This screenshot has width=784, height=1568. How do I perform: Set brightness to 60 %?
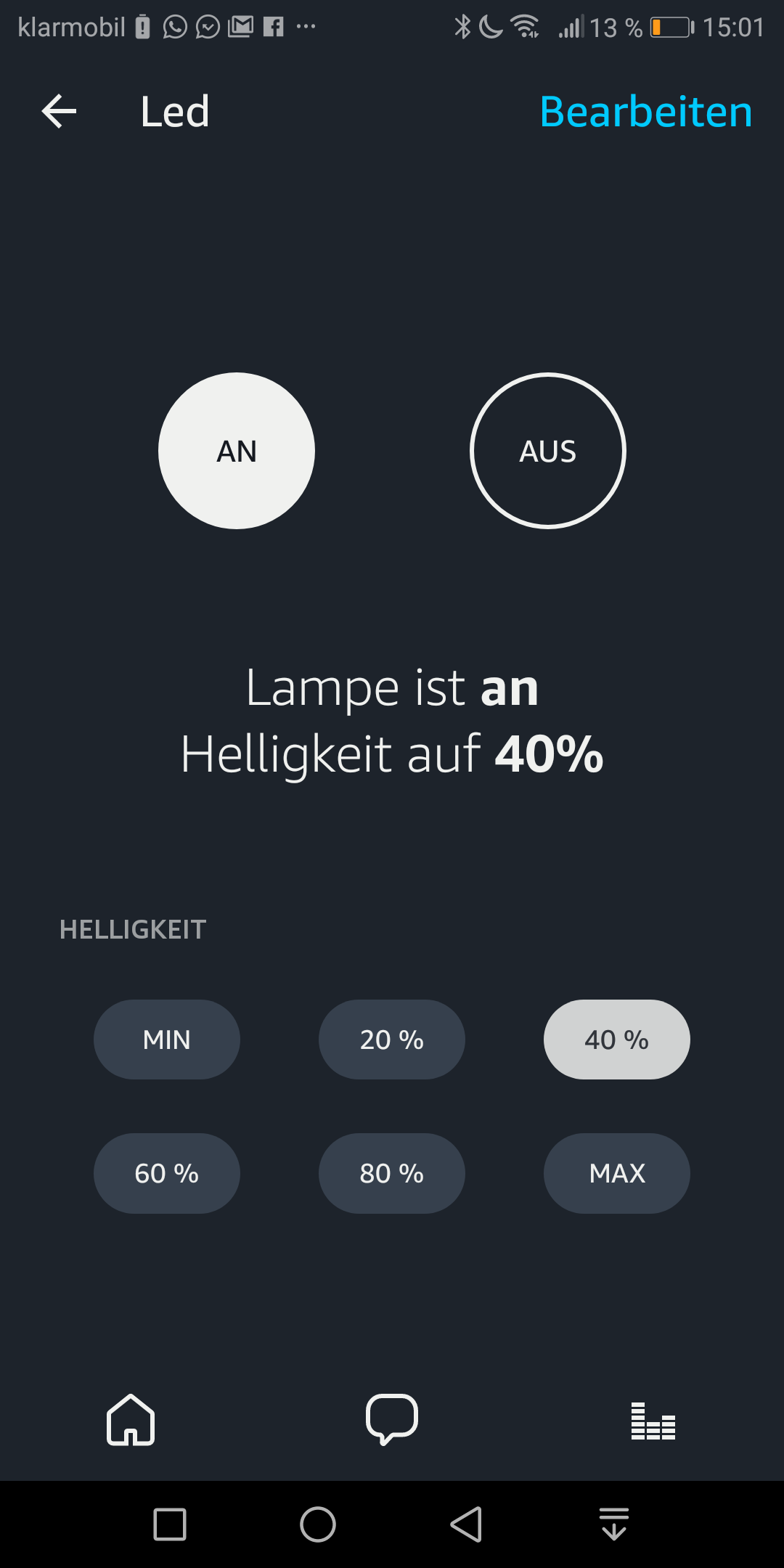(x=167, y=1173)
